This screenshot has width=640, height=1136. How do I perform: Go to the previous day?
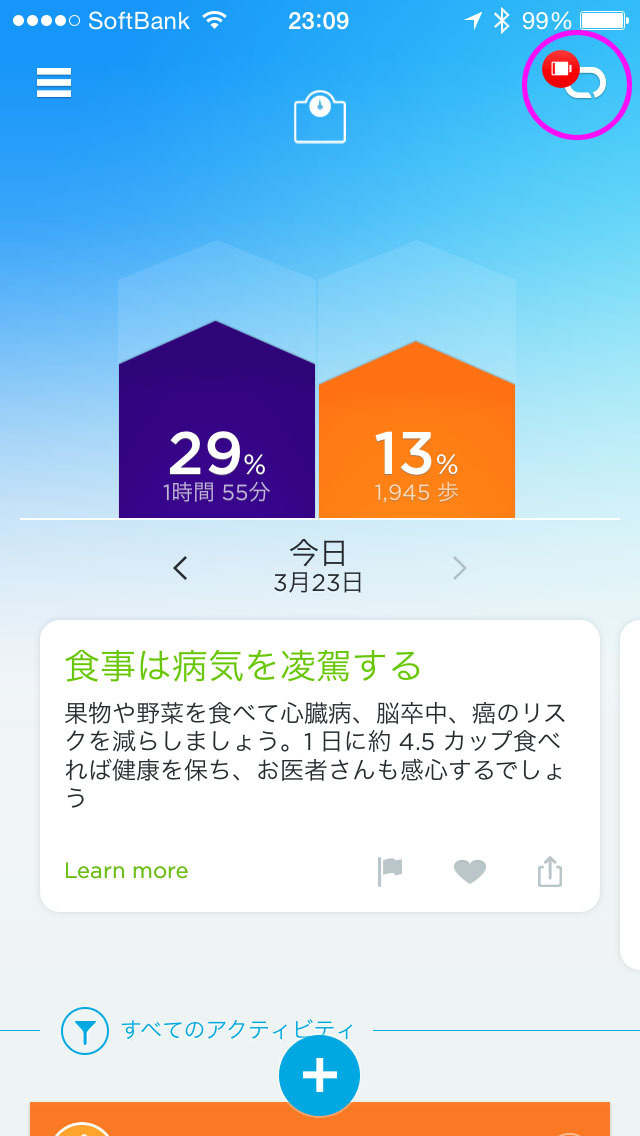[x=180, y=569]
